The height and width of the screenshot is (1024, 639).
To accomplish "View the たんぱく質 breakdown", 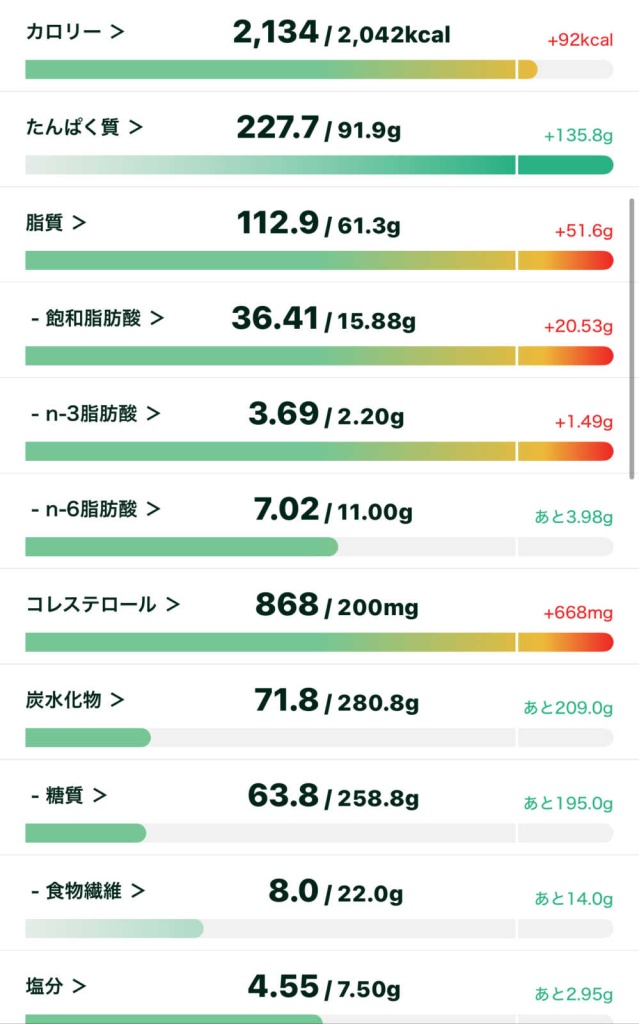I will (x=84, y=128).
